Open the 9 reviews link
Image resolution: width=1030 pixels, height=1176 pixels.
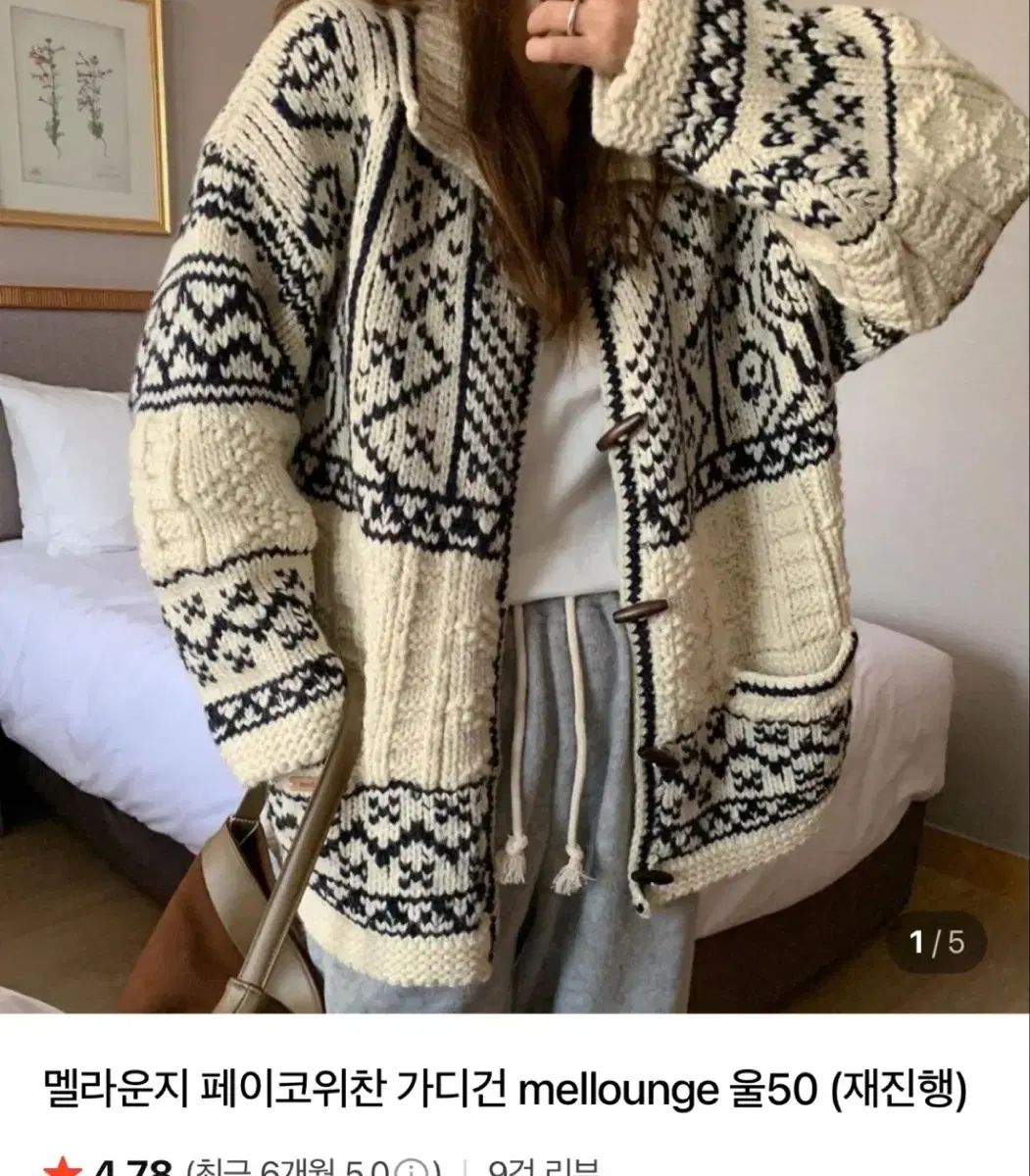pos(542,1167)
